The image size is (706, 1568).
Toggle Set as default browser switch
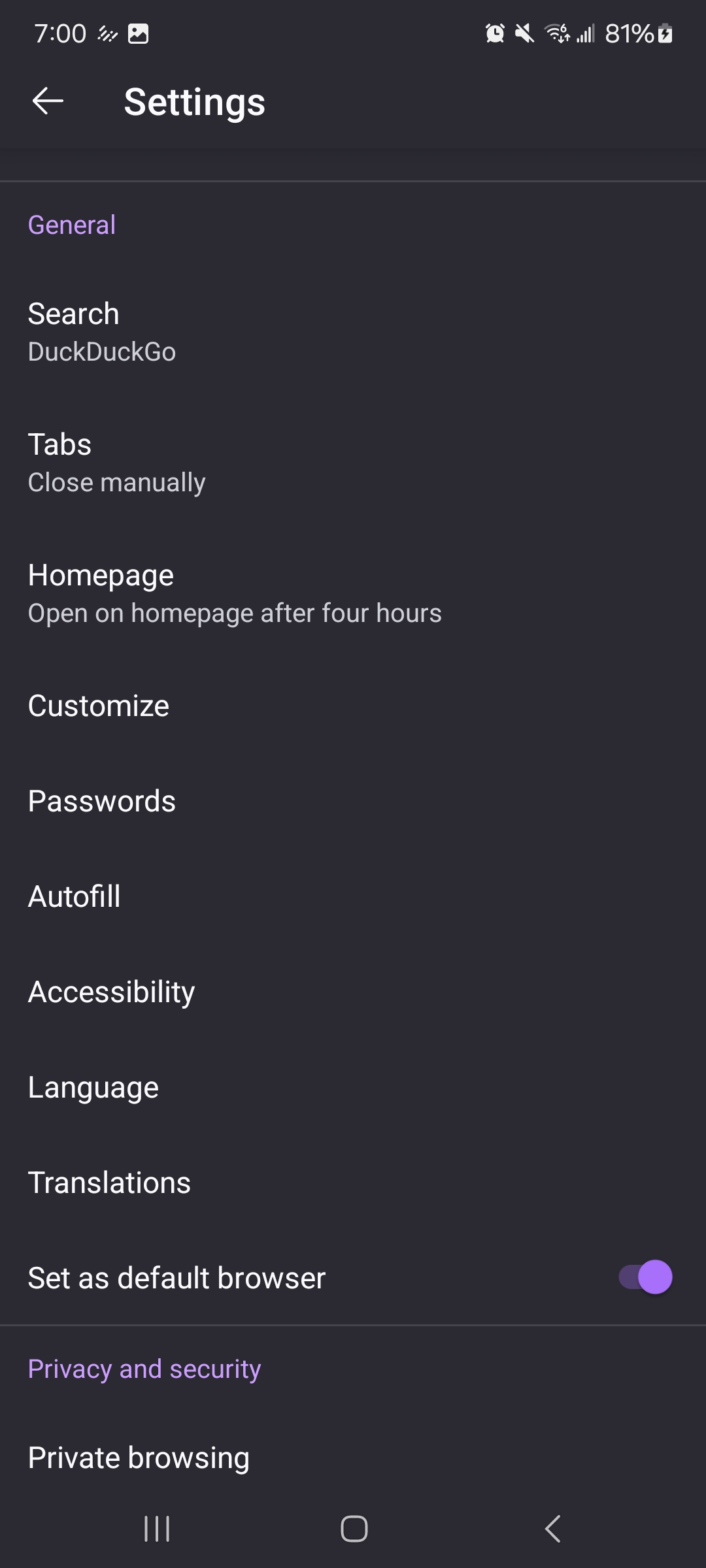[x=645, y=1277]
